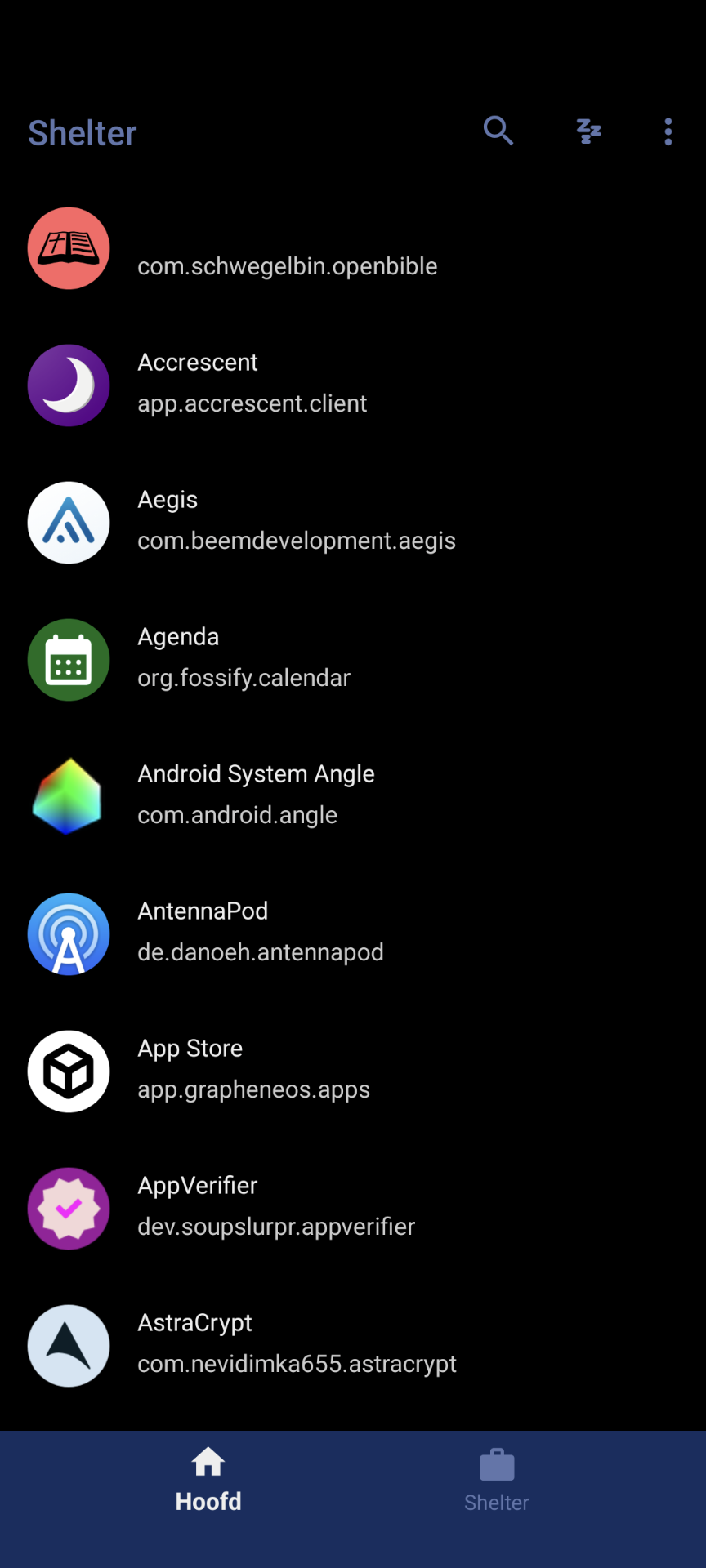The width and height of the screenshot is (706, 1568).
Task: Open the overflow menu
Action: [x=668, y=131]
